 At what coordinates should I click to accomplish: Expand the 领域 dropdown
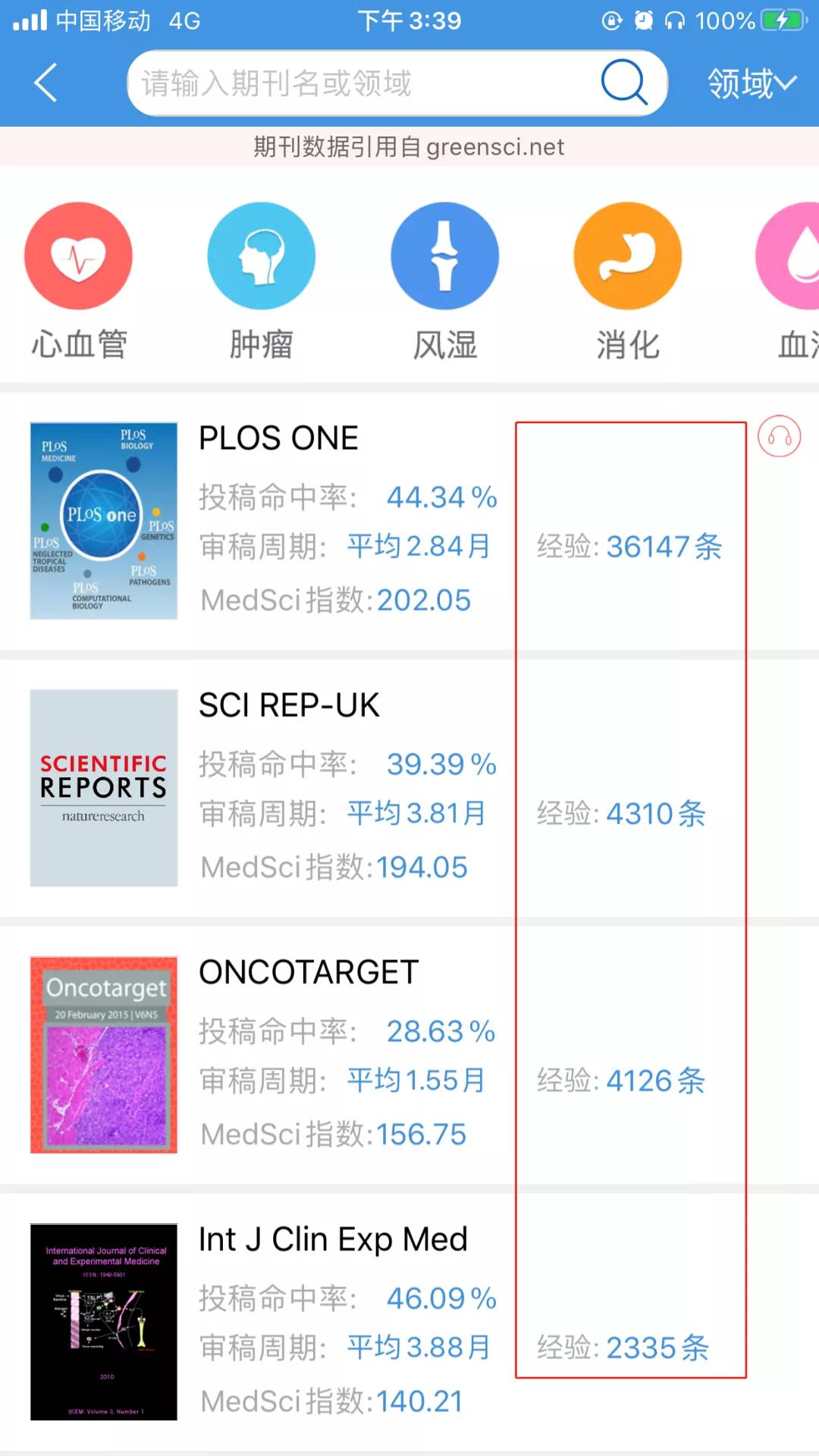pyautogui.click(x=752, y=83)
